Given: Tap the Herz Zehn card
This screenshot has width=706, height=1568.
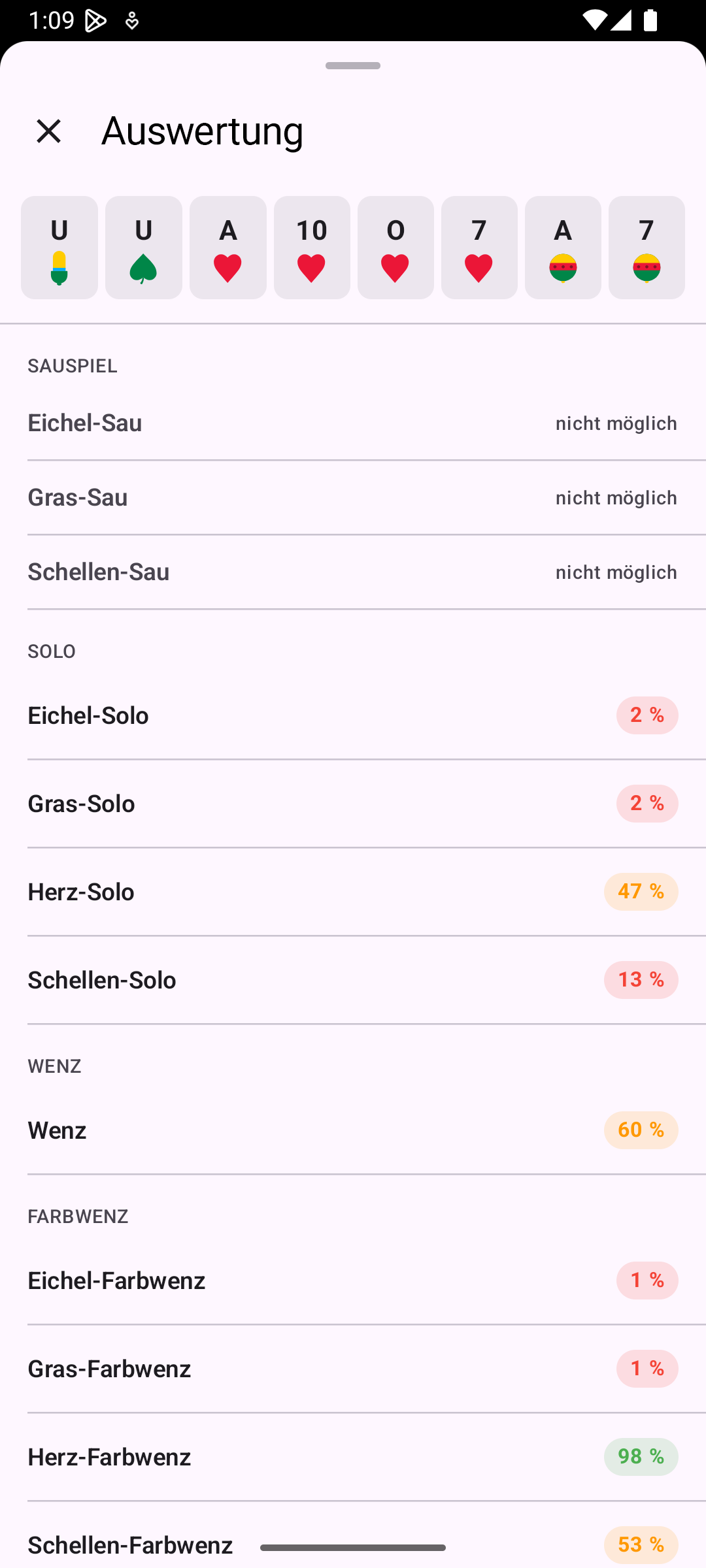Looking at the screenshot, I should (x=312, y=247).
